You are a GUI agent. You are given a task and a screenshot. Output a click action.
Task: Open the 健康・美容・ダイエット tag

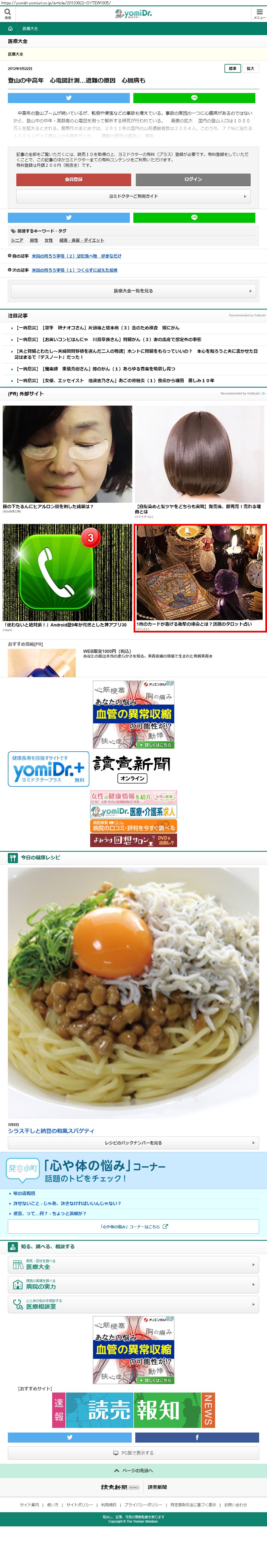tap(81, 240)
